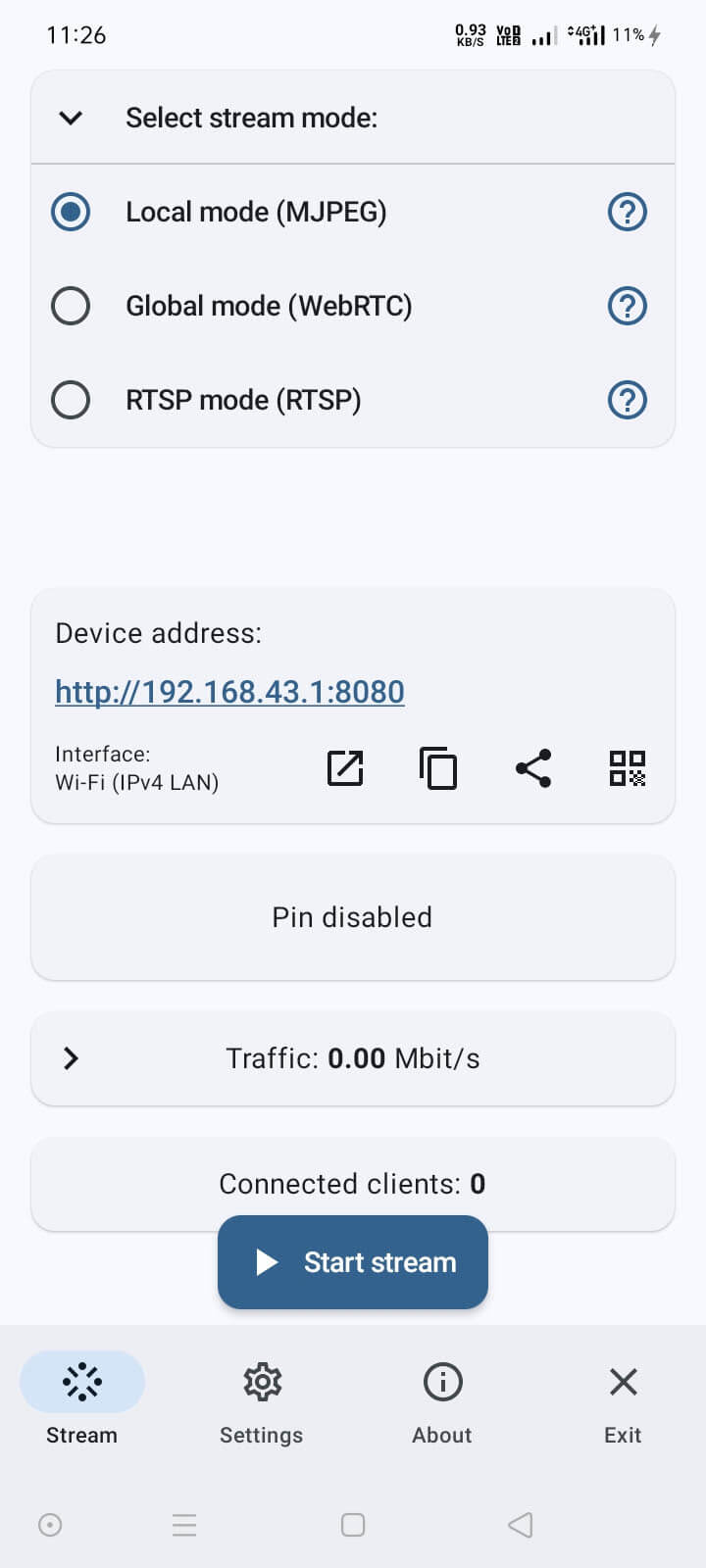The height and width of the screenshot is (1568, 706).
Task: Expand the Traffic details chevron
Action: [x=70, y=1058]
